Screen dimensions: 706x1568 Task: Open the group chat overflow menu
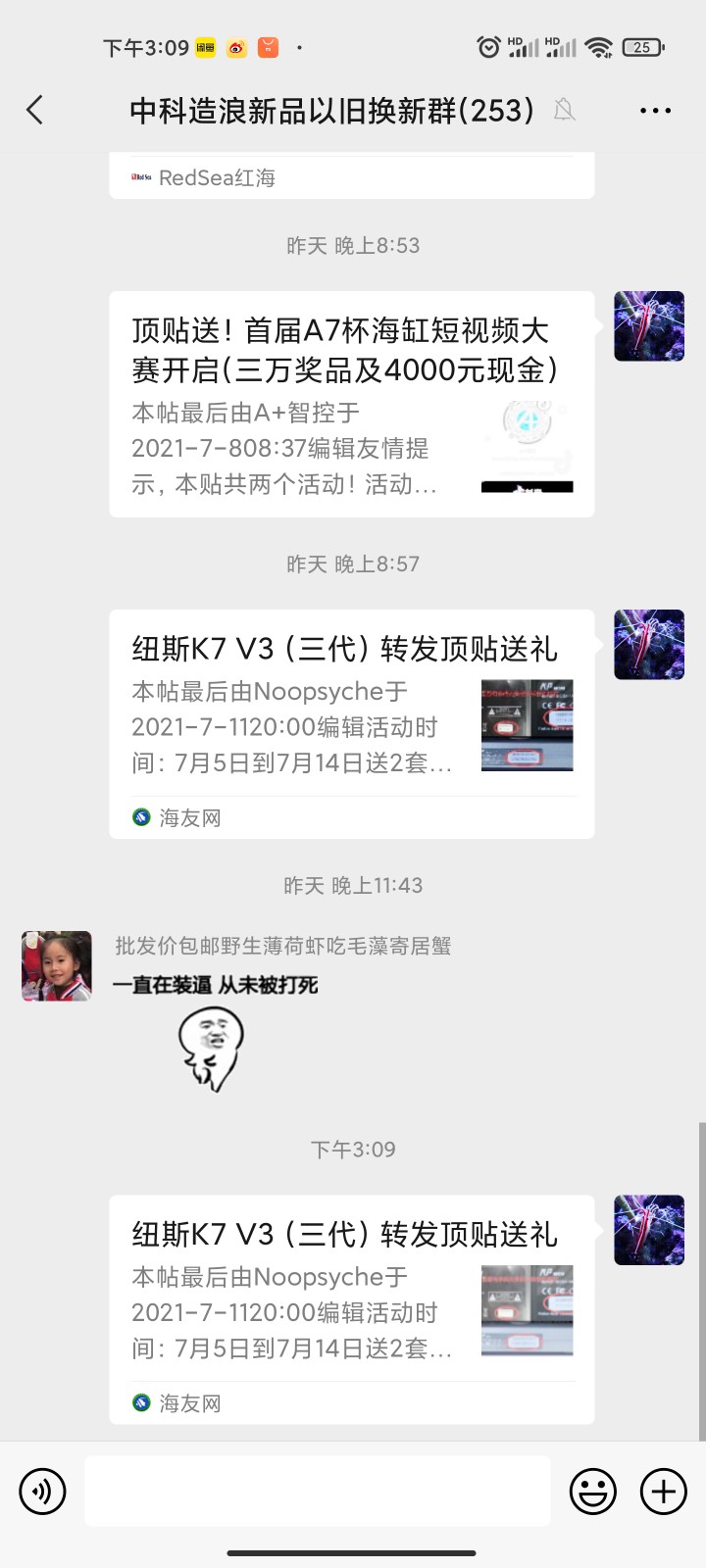(x=655, y=111)
